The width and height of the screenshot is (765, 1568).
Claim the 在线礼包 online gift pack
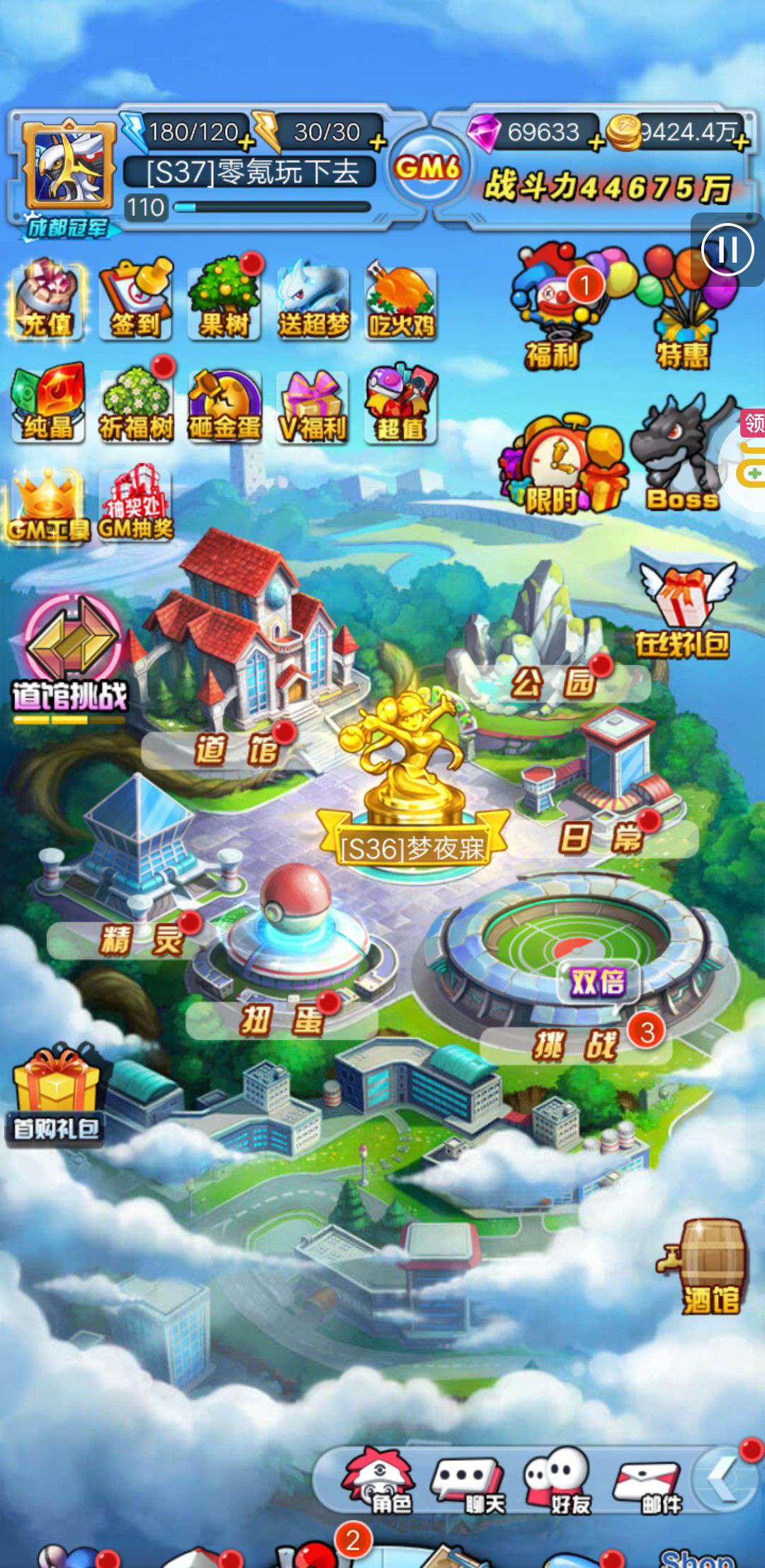click(x=683, y=610)
